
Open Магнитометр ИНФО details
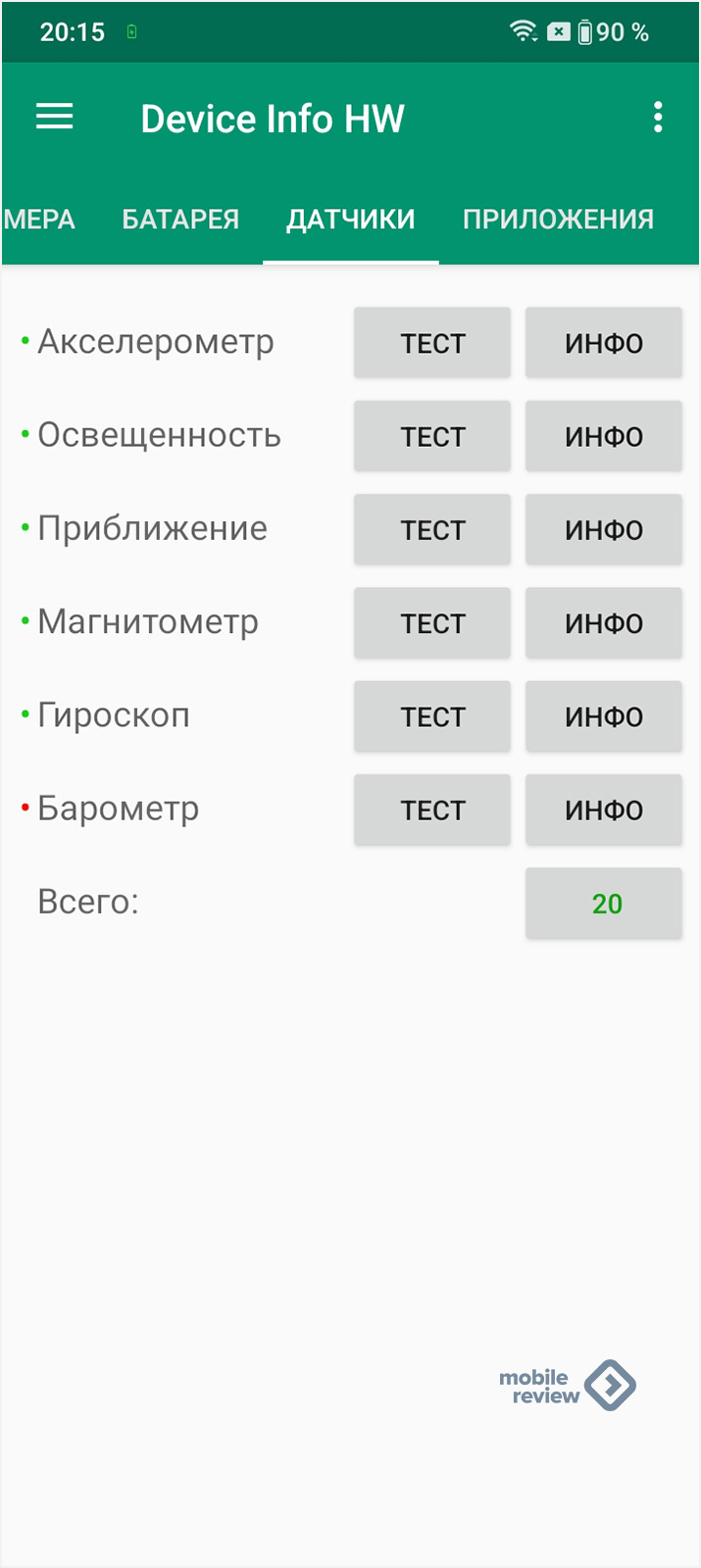tap(604, 623)
